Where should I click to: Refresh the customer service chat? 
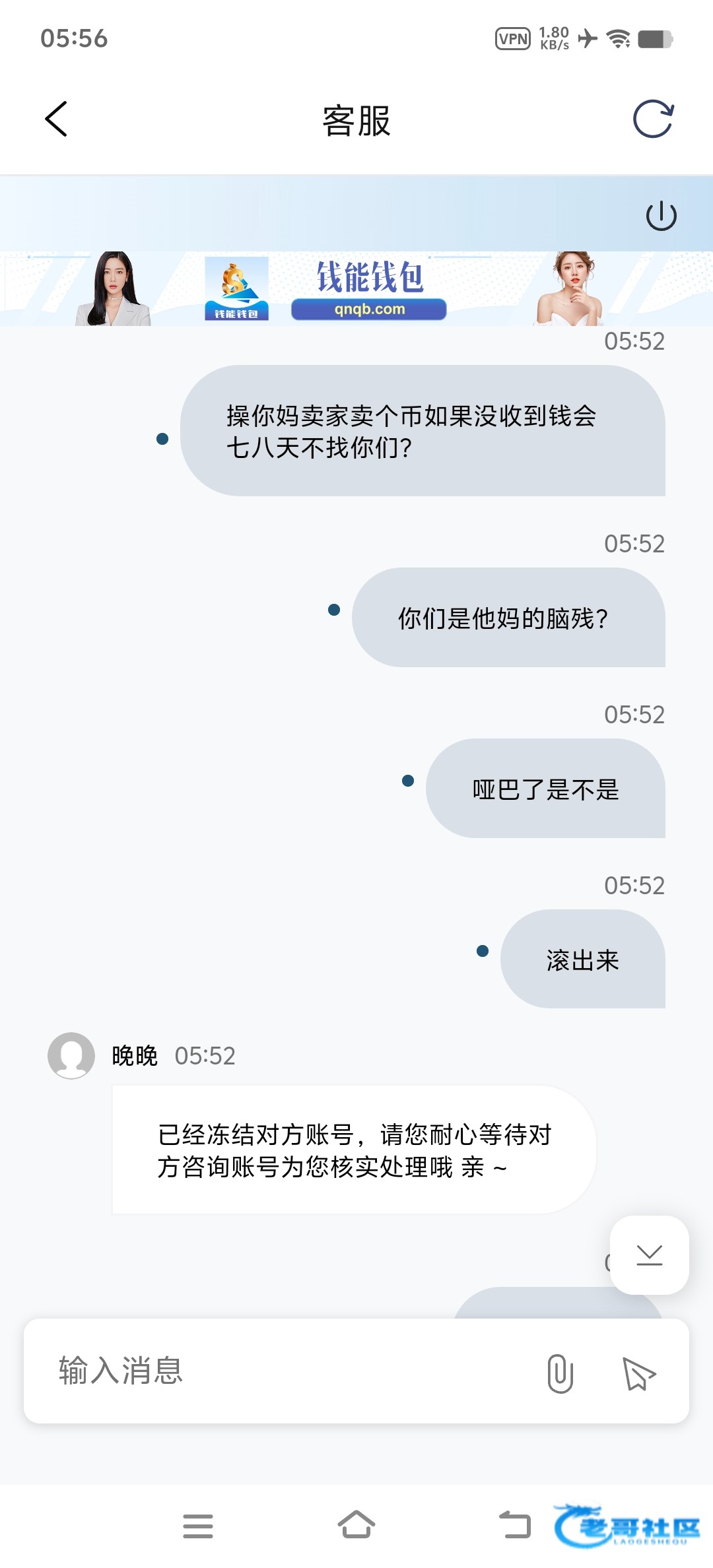click(x=653, y=119)
